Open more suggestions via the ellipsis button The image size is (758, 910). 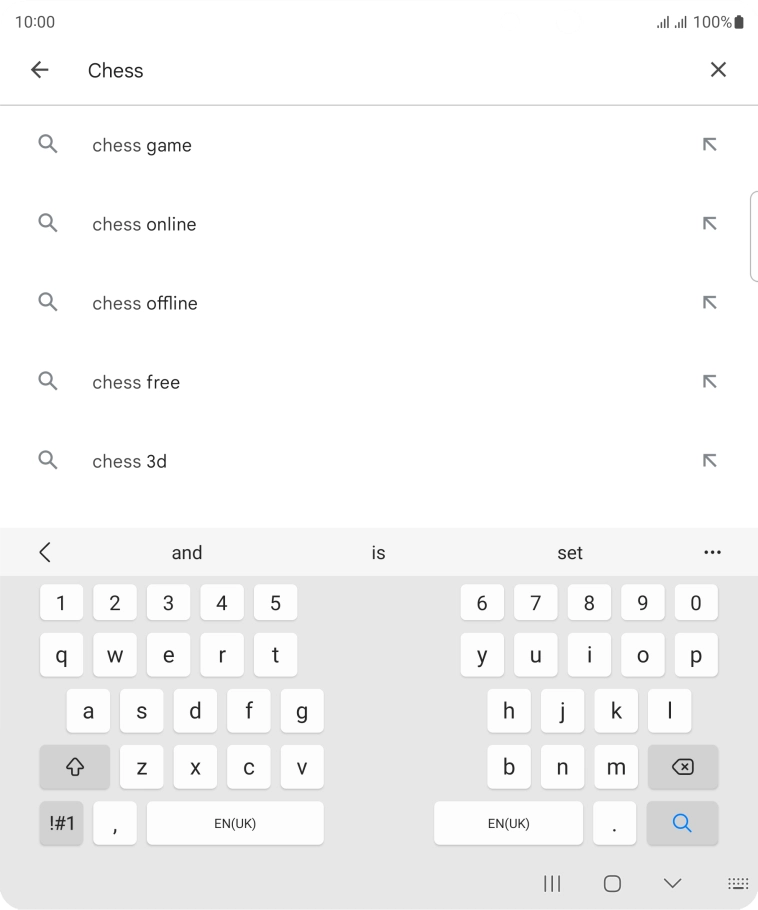712,552
